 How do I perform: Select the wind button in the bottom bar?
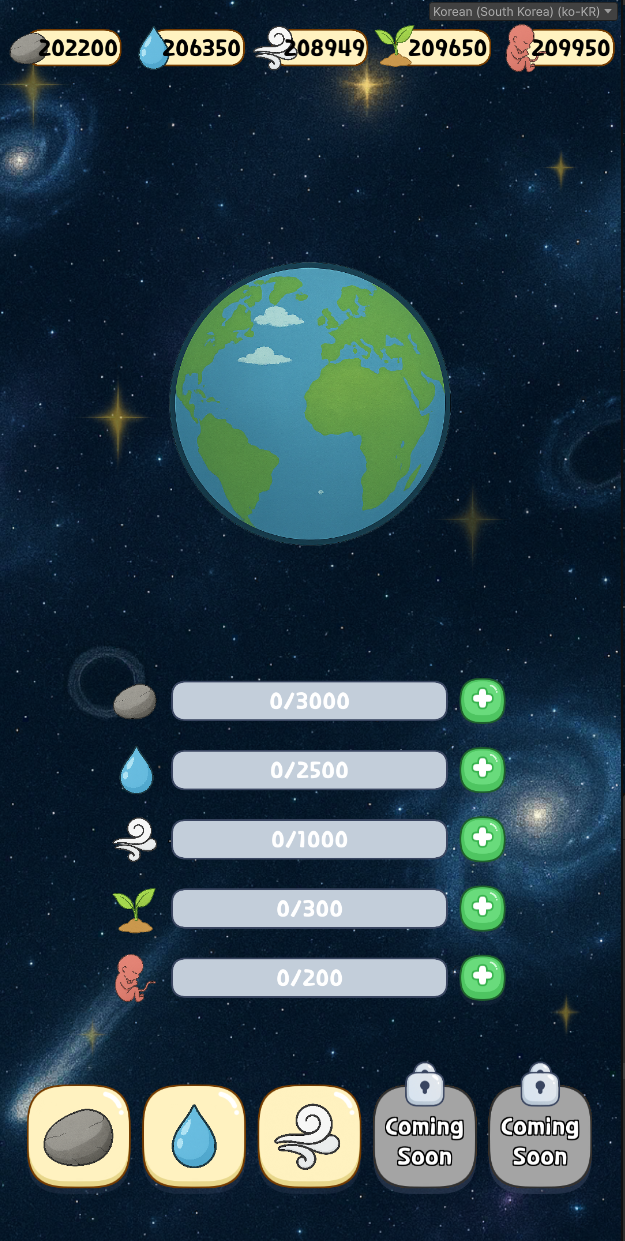pyautogui.click(x=309, y=1136)
